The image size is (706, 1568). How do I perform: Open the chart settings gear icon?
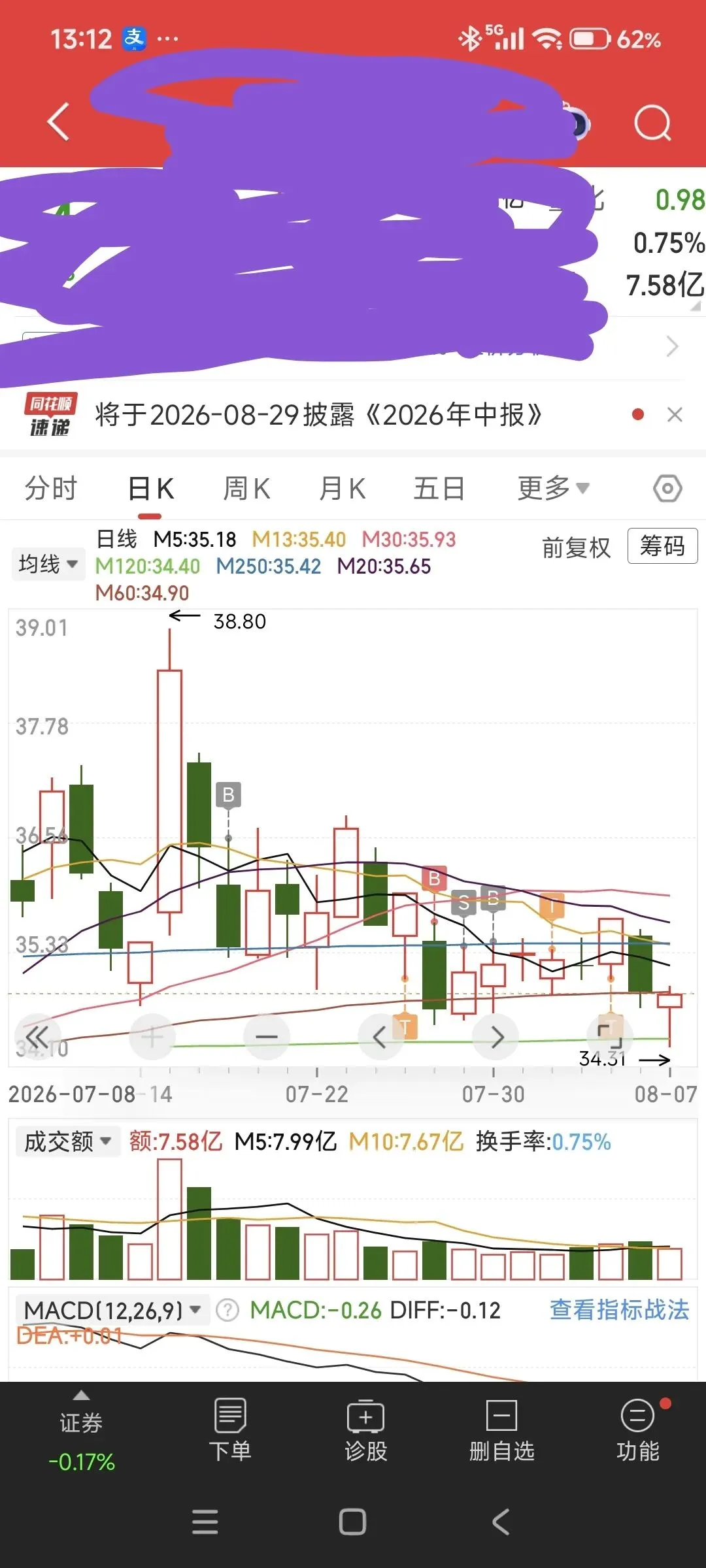tap(667, 489)
